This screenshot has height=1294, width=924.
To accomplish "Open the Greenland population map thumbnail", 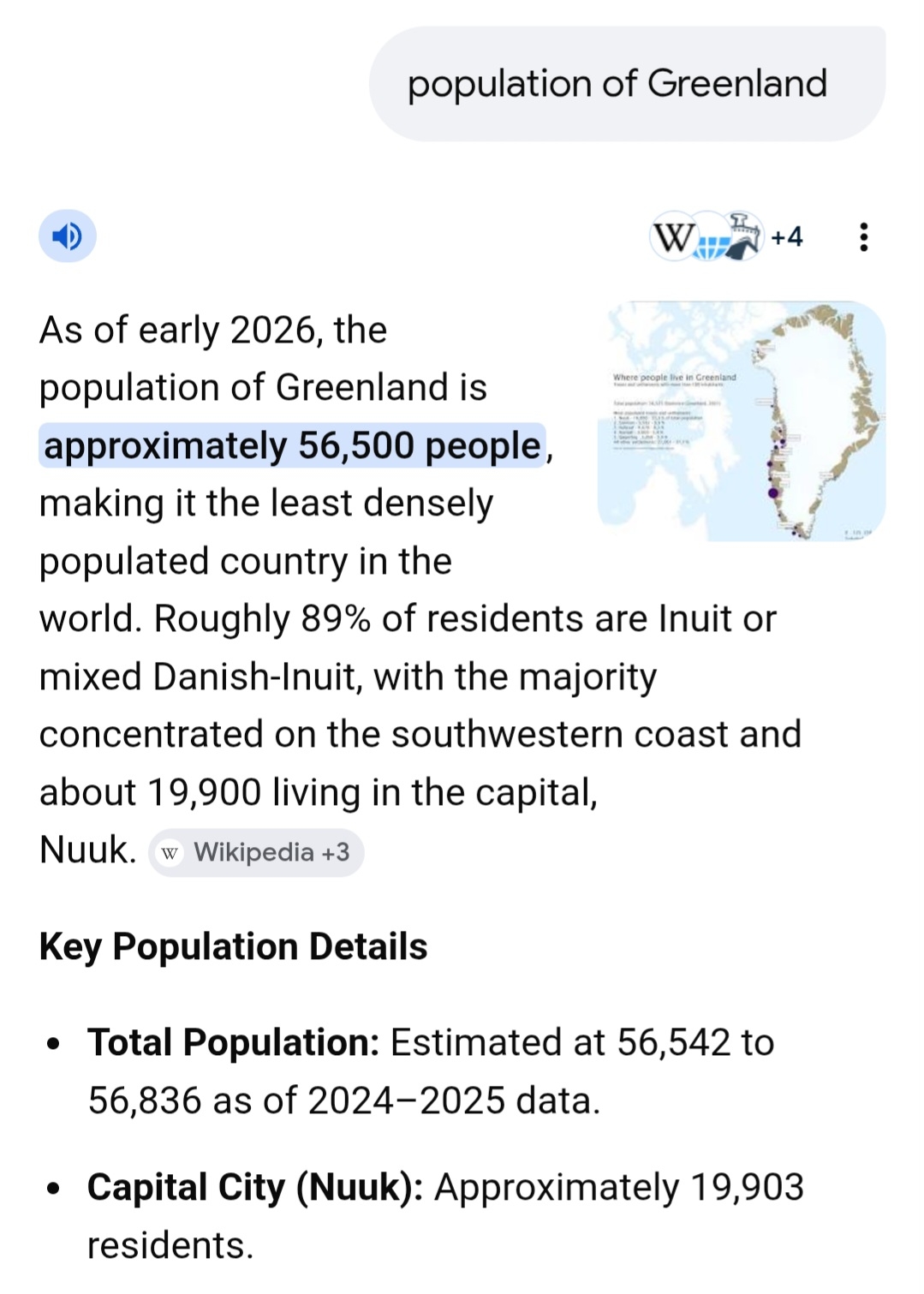I will [741, 420].
